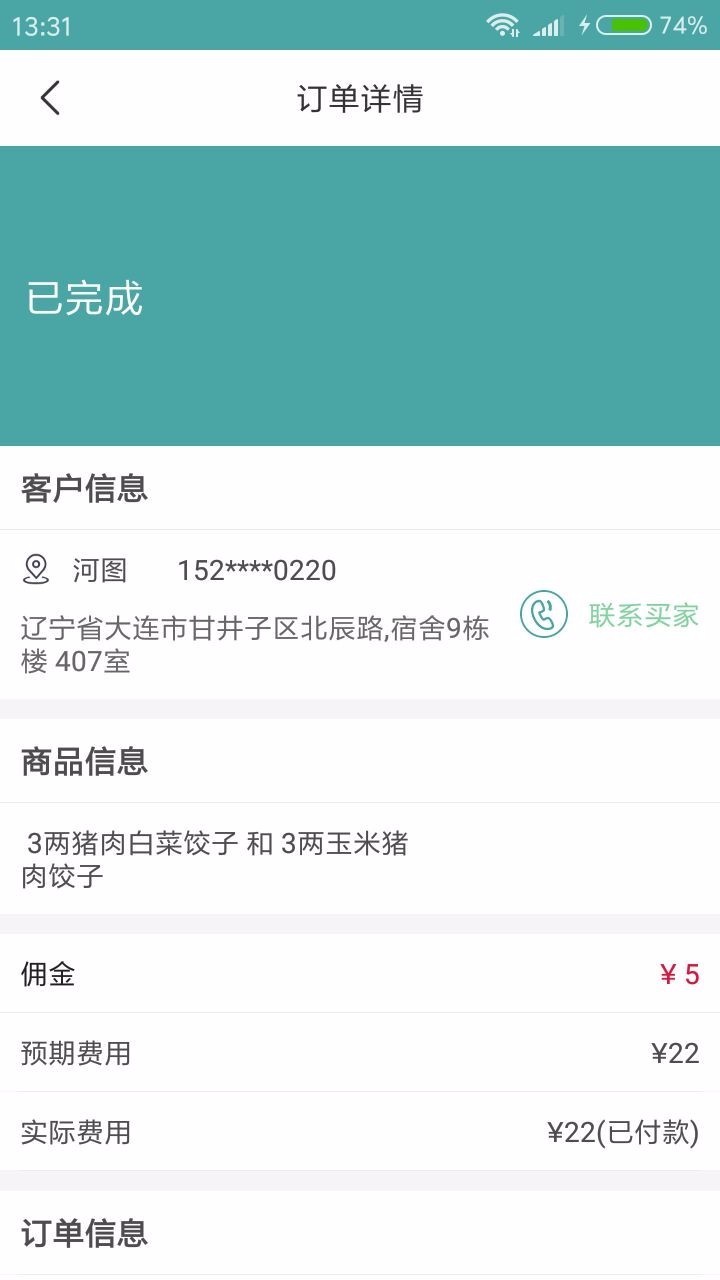Click the location pin icon beside 河图

[35, 570]
